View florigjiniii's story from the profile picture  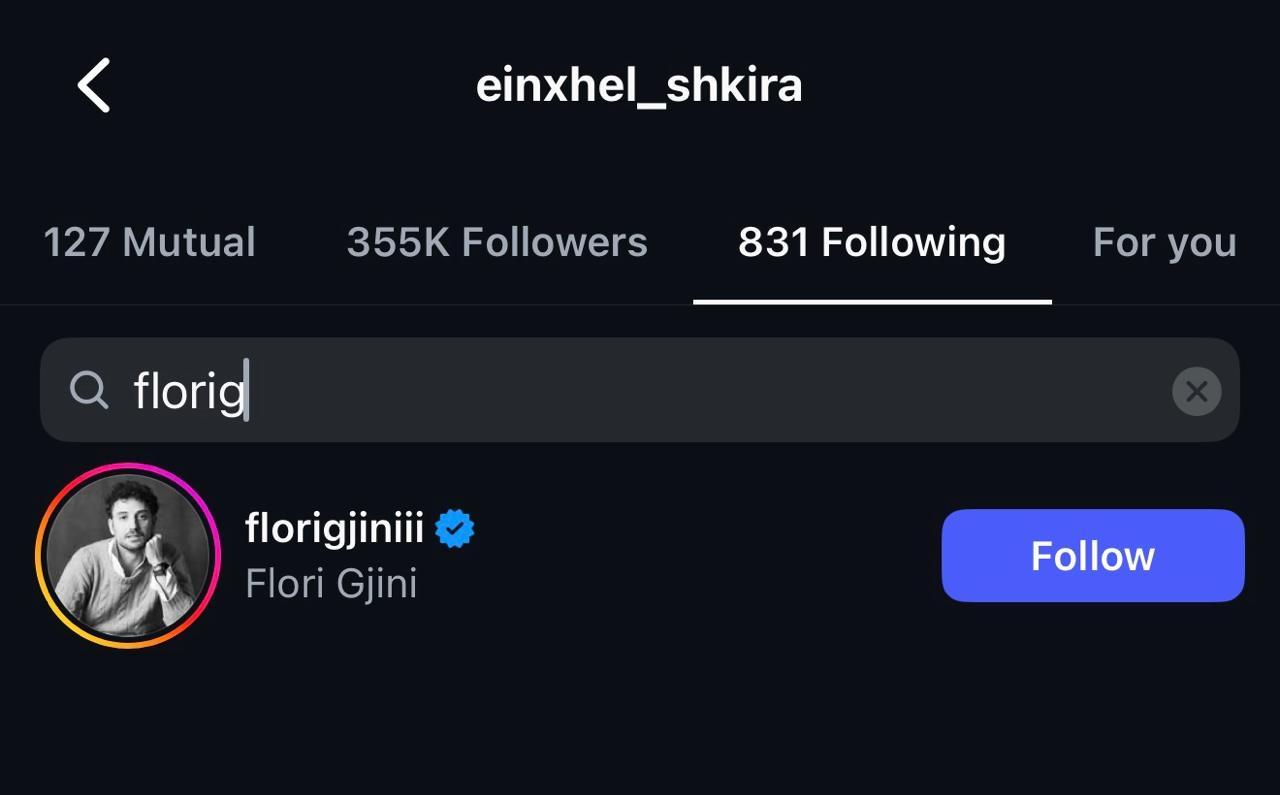[127, 555]
